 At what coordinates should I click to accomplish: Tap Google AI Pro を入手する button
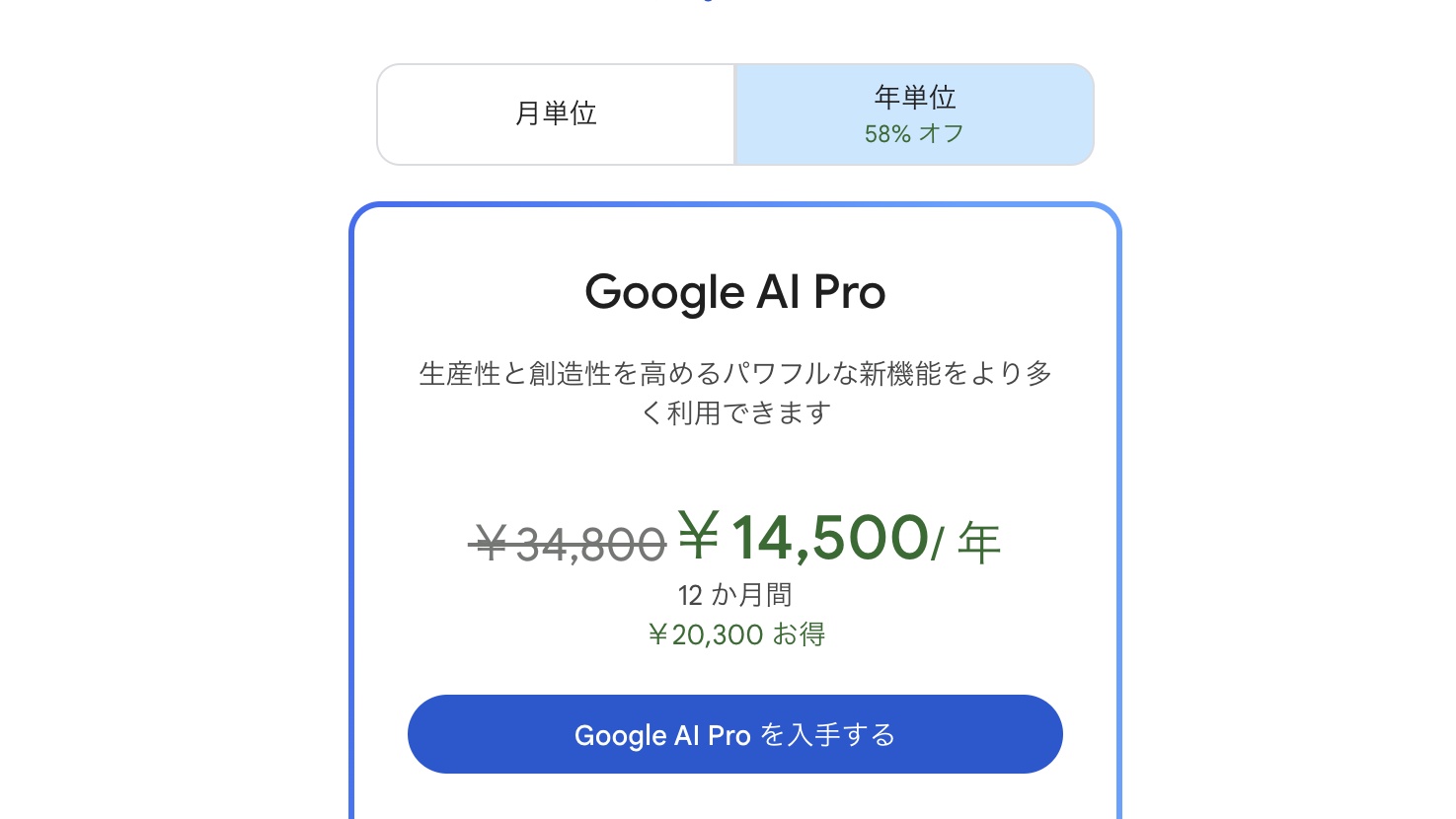734,734
